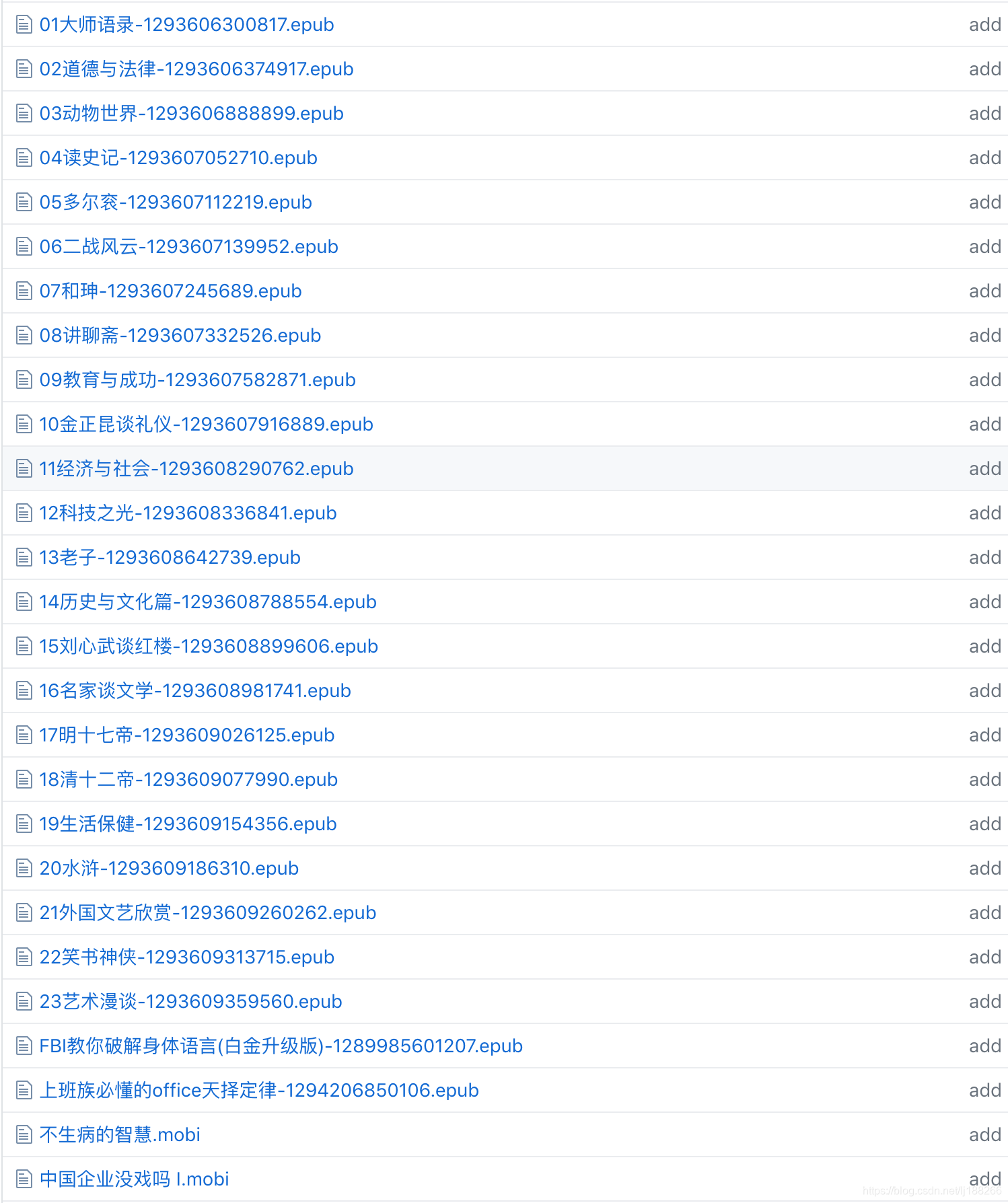Open 20水浒 epub file

(169, 869)
